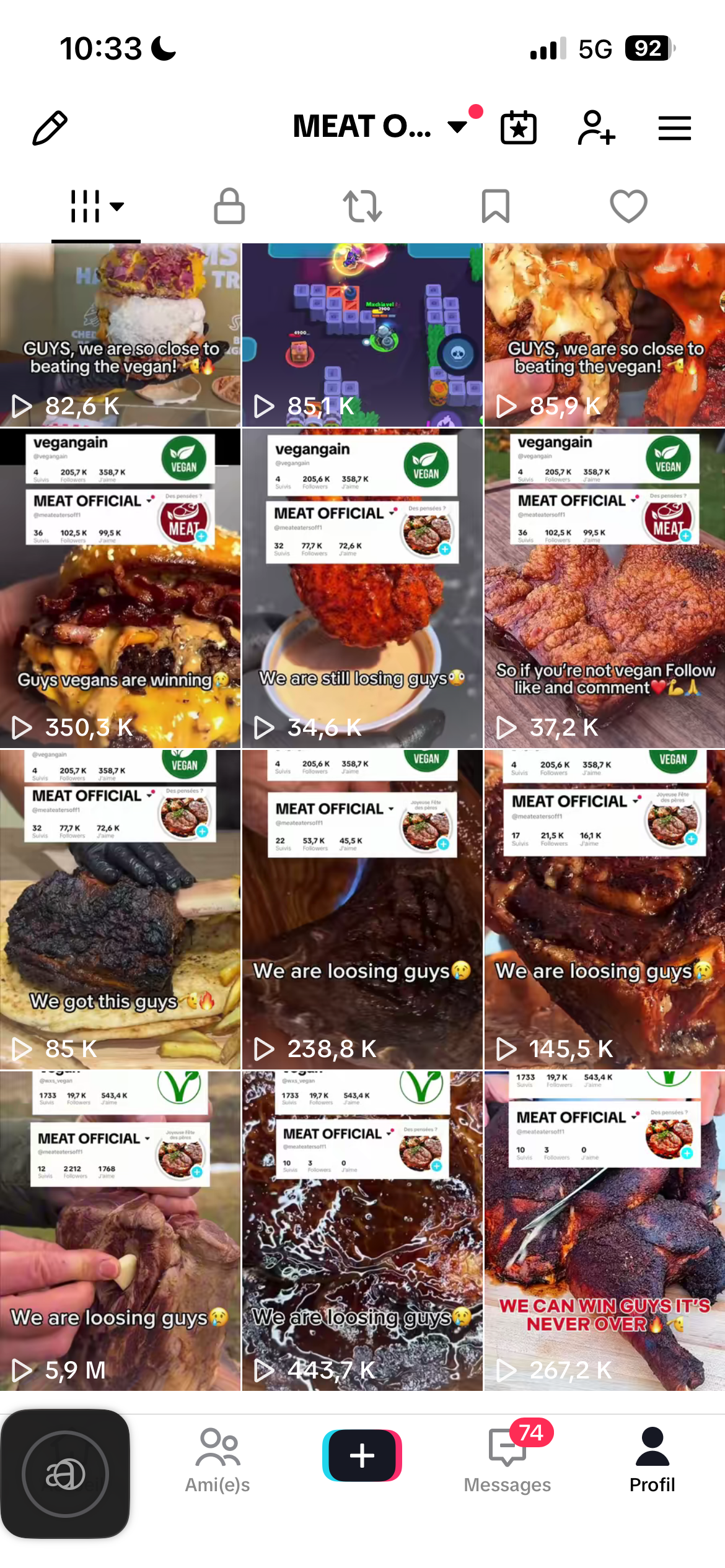Switch to the liked videos heart tab
This screenshot has height=1568, width=725.
629,206
